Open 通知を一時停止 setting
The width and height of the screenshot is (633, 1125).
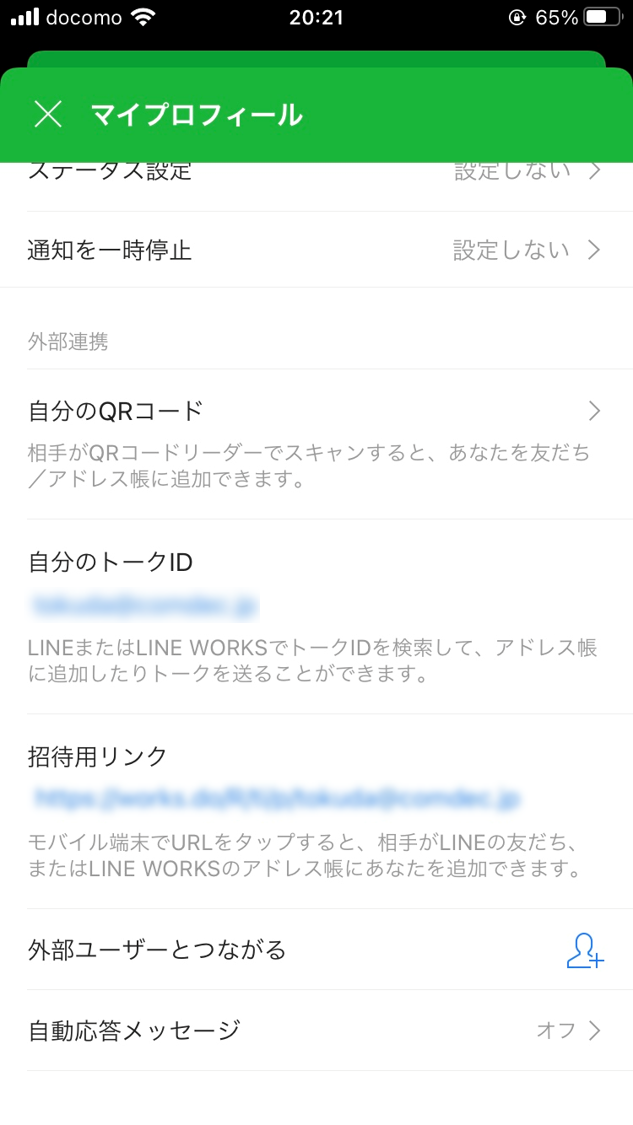click(x=316, y=250)
